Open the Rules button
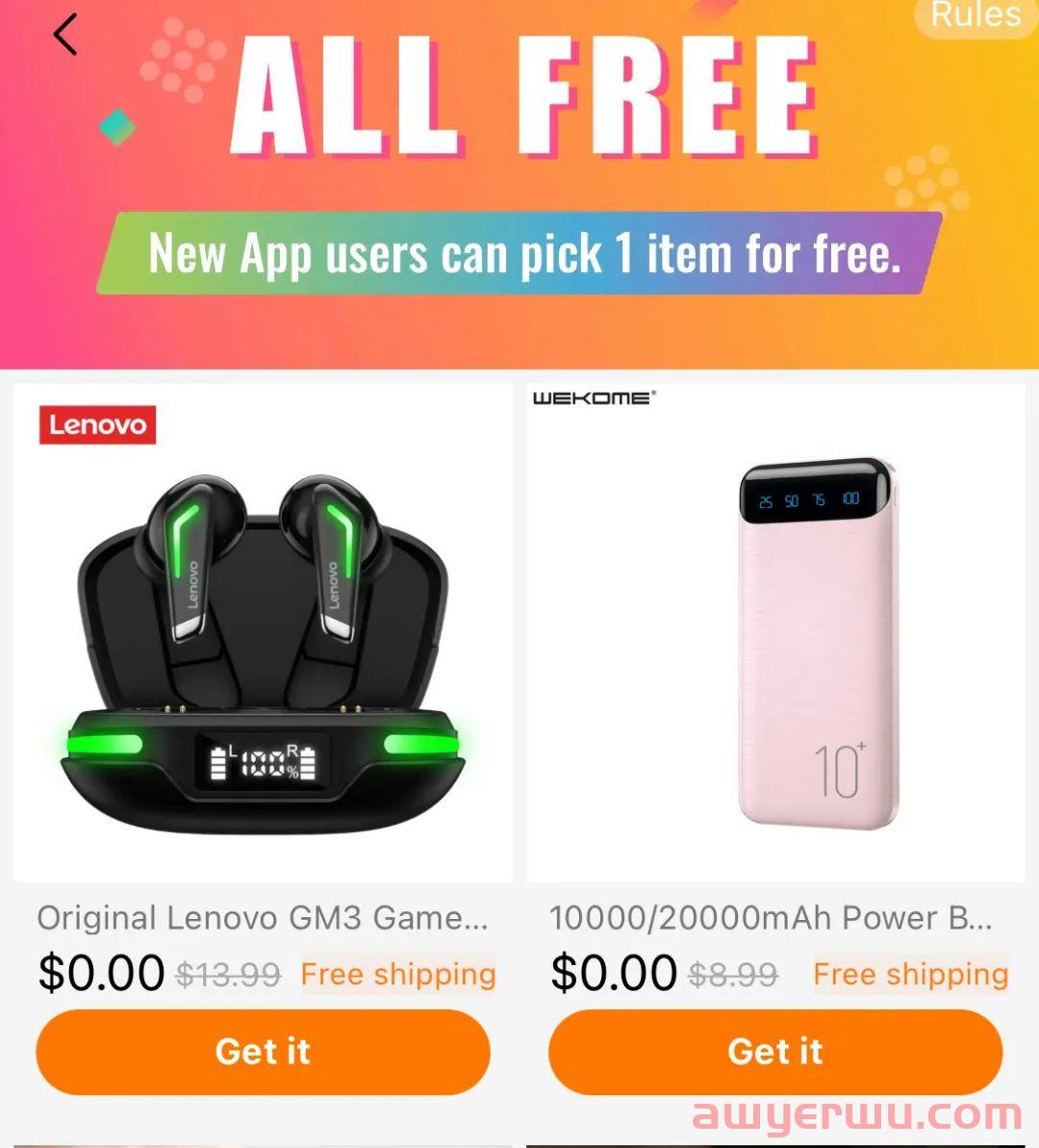Screen dimensions: 1039x1148 click(x=975, y=15)
